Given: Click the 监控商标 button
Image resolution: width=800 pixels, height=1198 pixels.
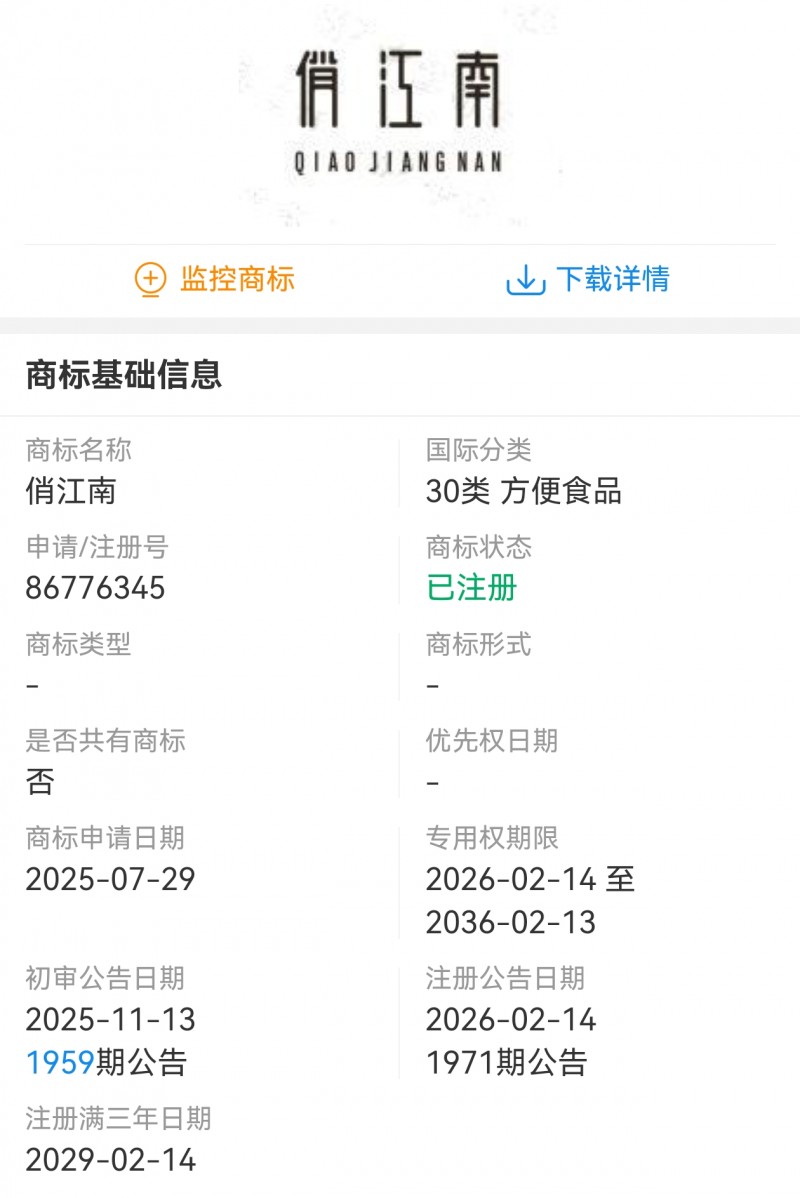Looking at the screenshot, I should point(236,280).
